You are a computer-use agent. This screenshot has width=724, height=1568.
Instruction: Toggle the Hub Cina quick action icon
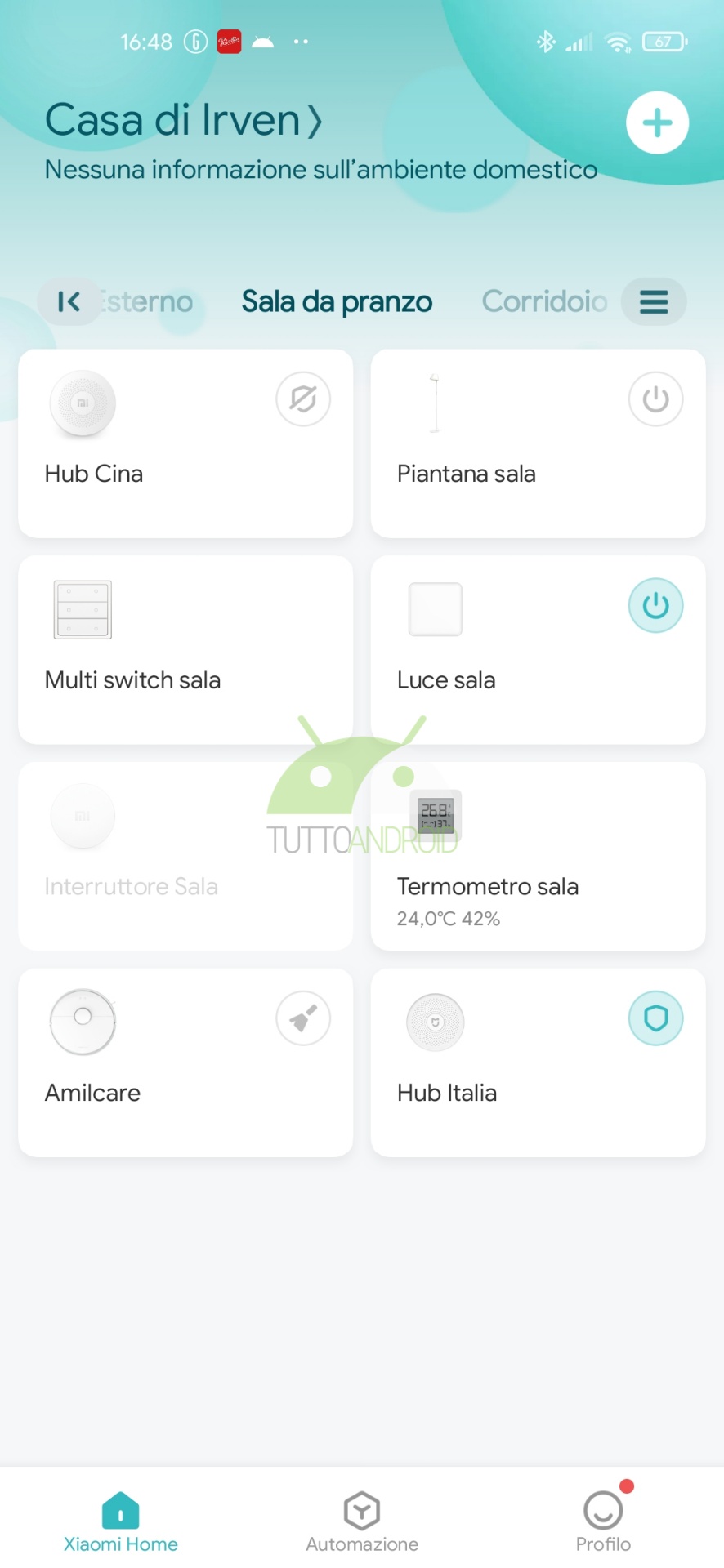(303, 399)
